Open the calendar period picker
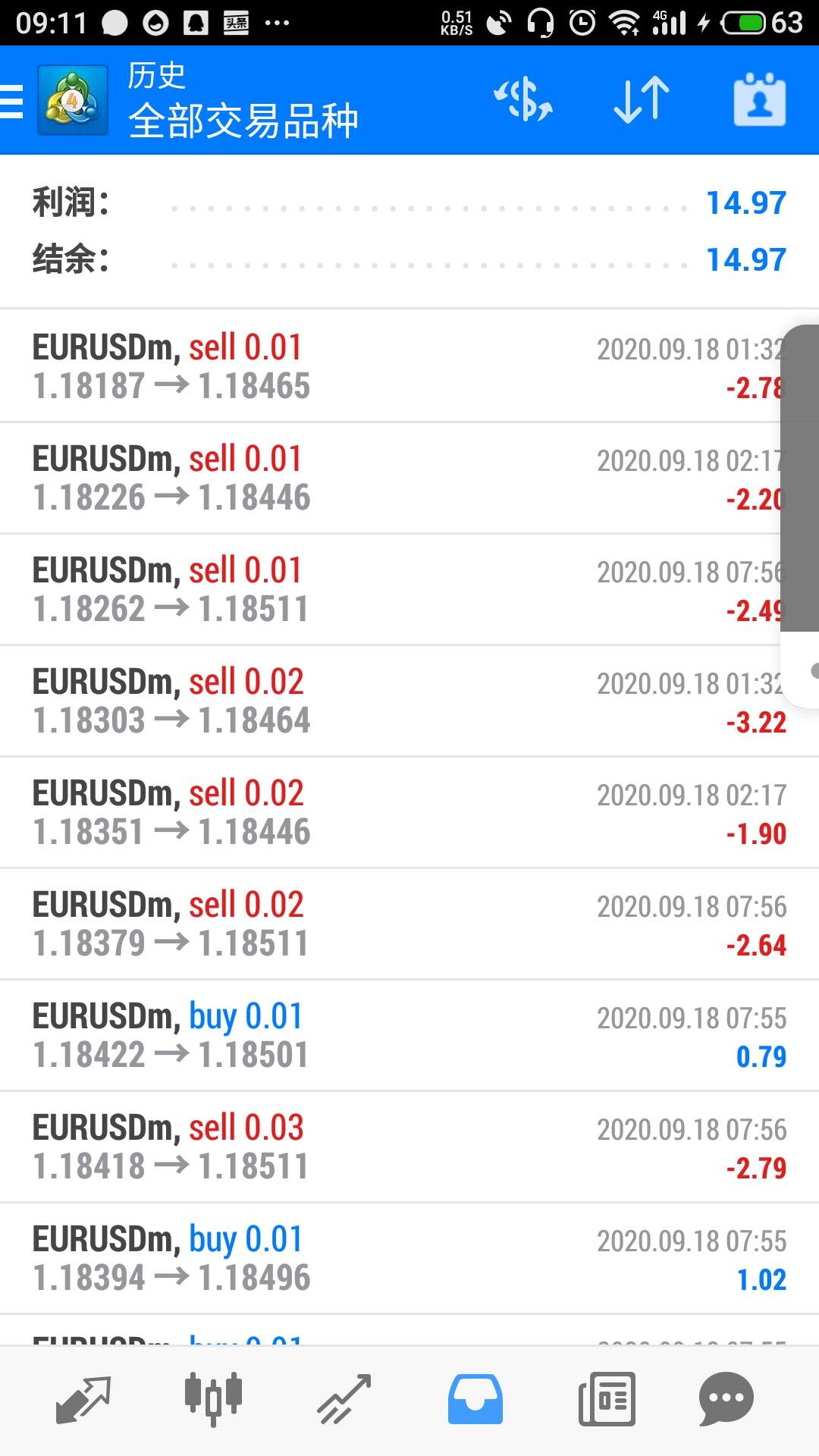This screenshot has width=819, height=1456. click(759, 100)
